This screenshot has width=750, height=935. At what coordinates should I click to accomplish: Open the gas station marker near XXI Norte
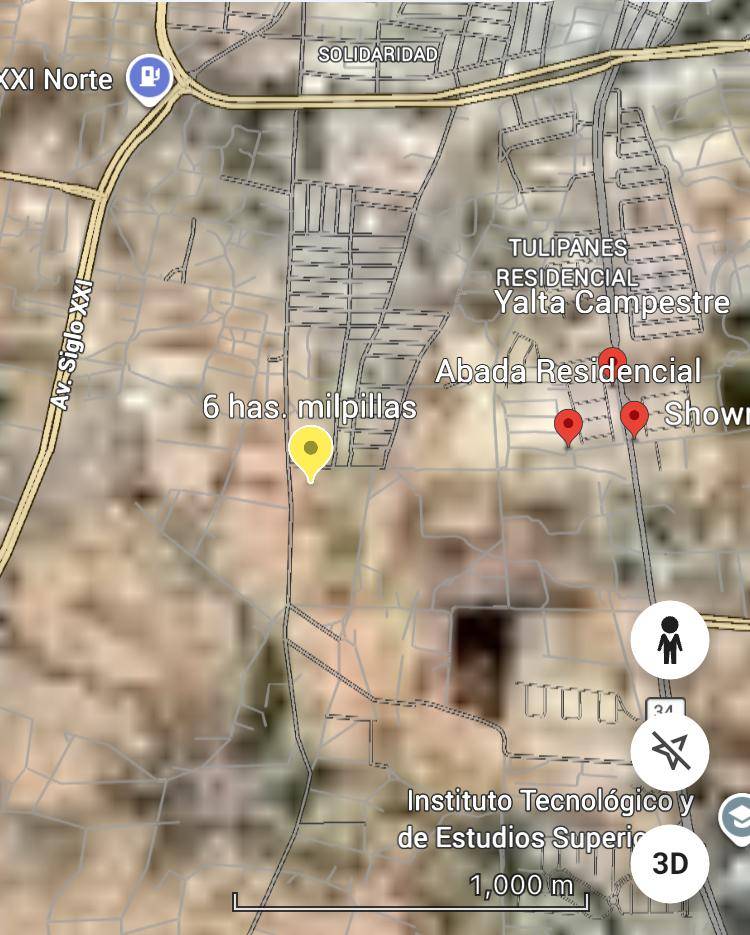[x=149, y=77]
